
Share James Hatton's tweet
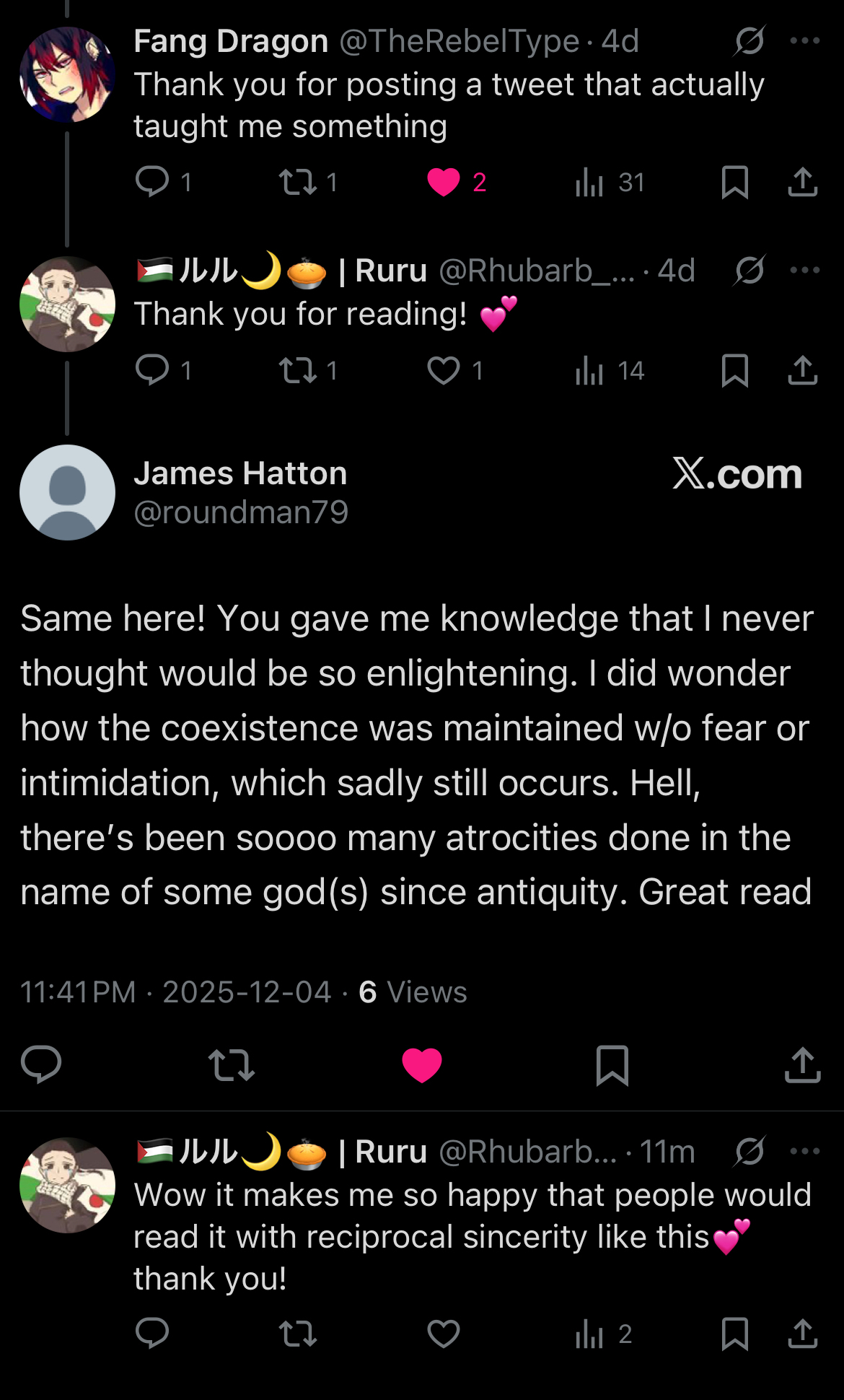click(x=802, y=1064)
